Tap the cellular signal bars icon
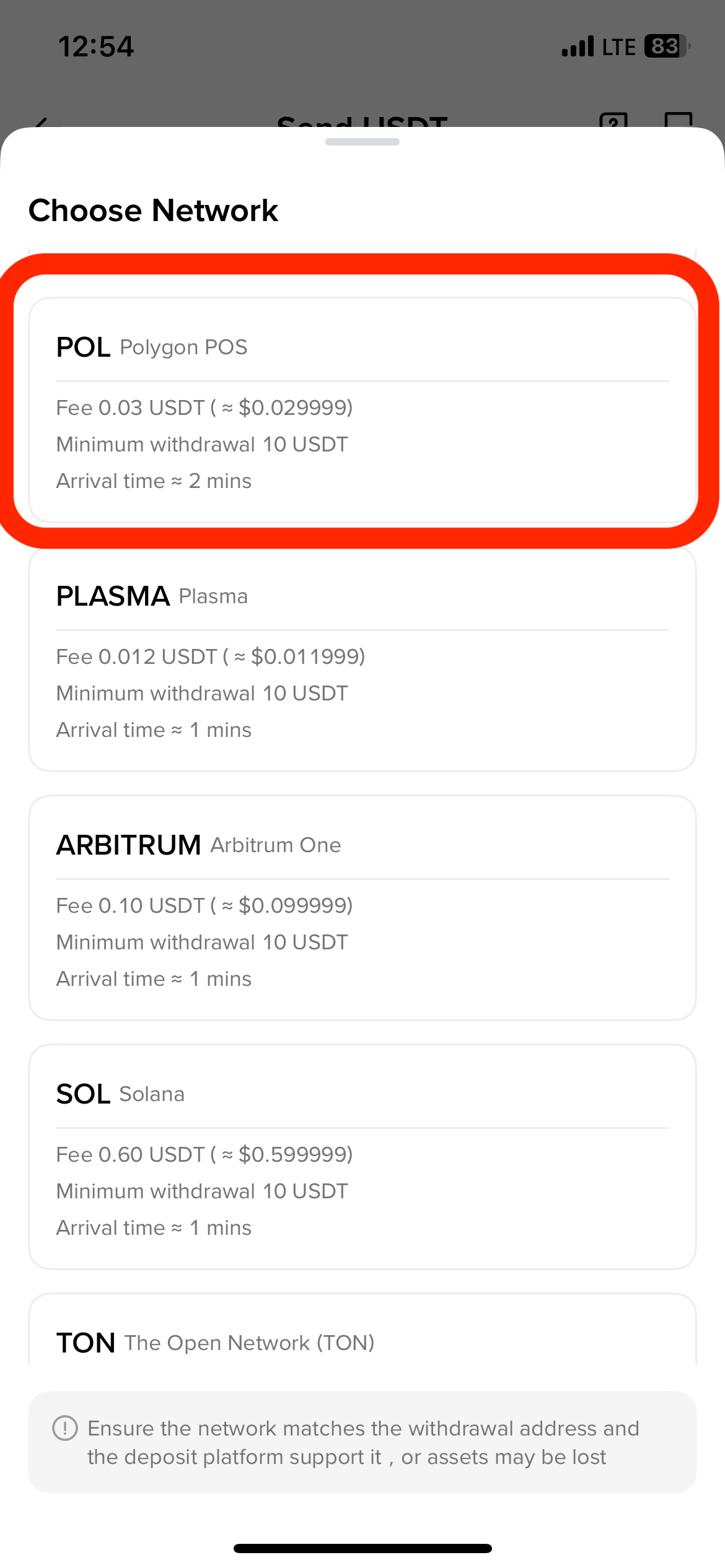725x1568 pixels. click(x=576, y=45)
